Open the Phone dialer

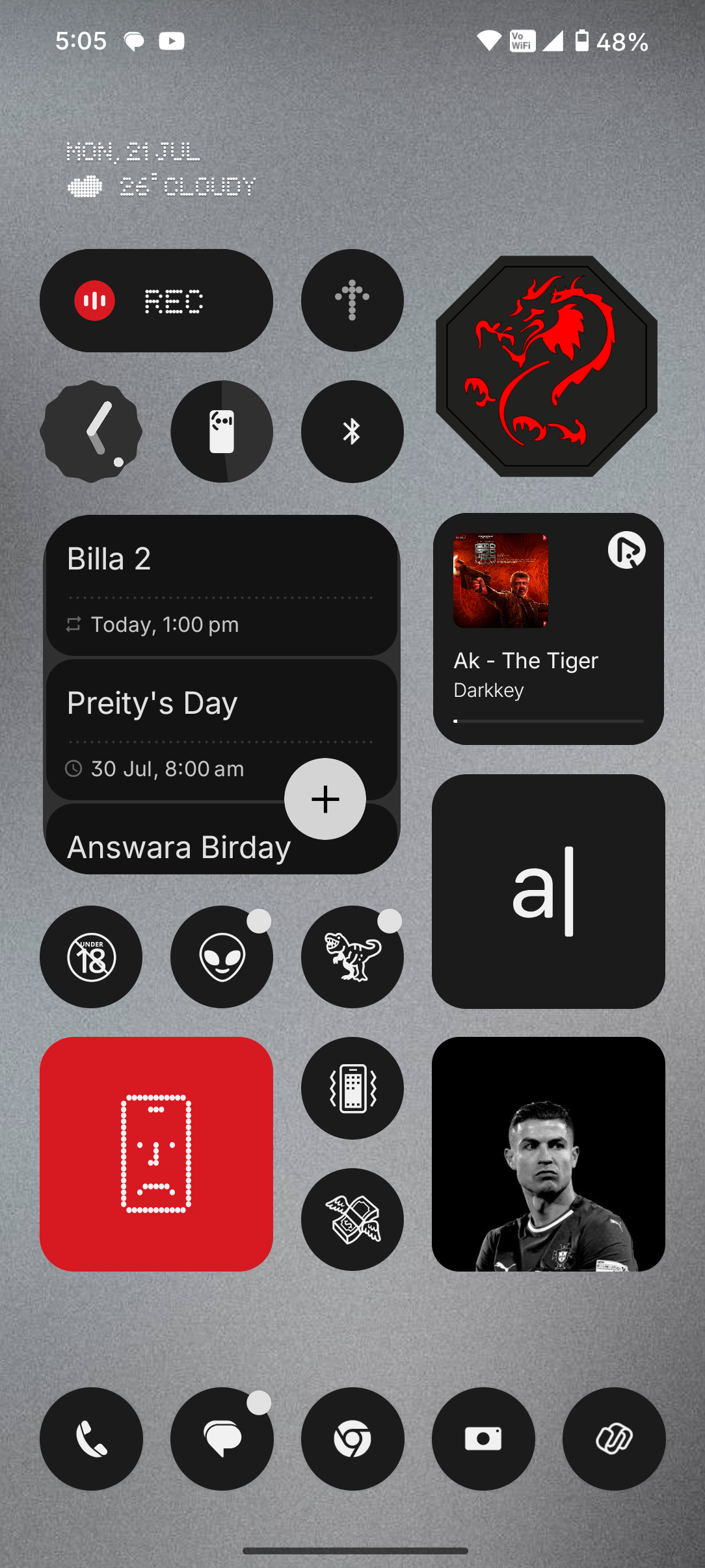coord(91,1439)
